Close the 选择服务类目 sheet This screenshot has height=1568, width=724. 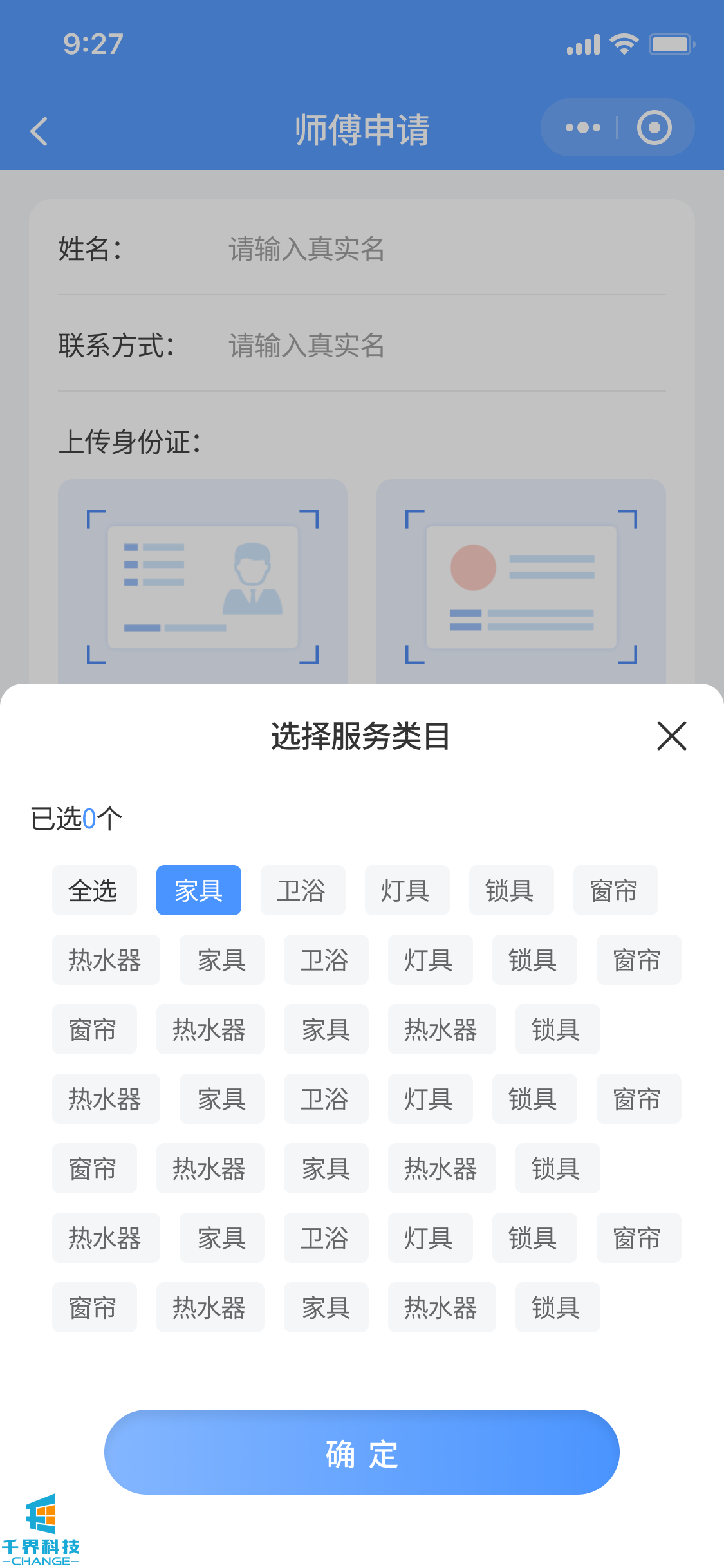(671, 736)
